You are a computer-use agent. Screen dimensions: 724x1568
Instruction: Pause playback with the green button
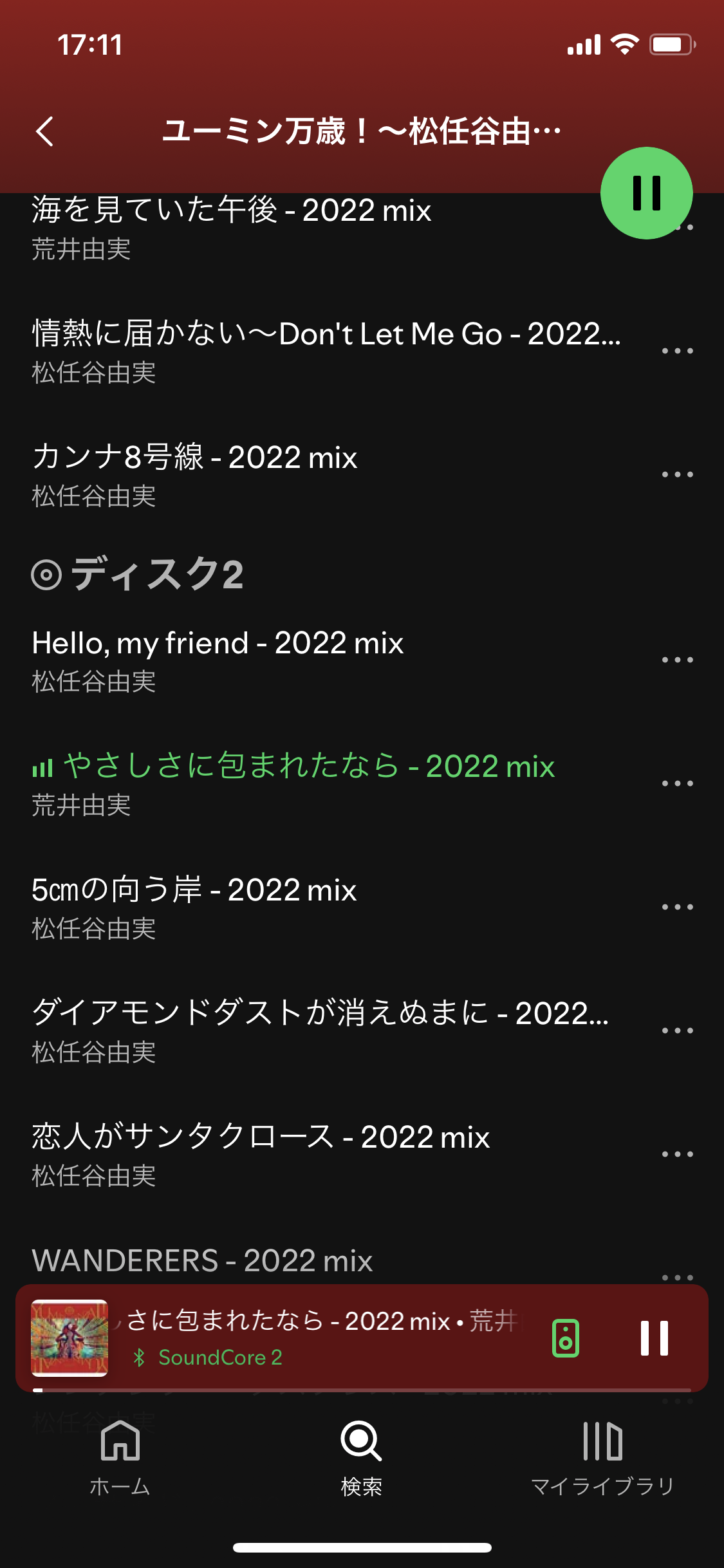point(646,193)
